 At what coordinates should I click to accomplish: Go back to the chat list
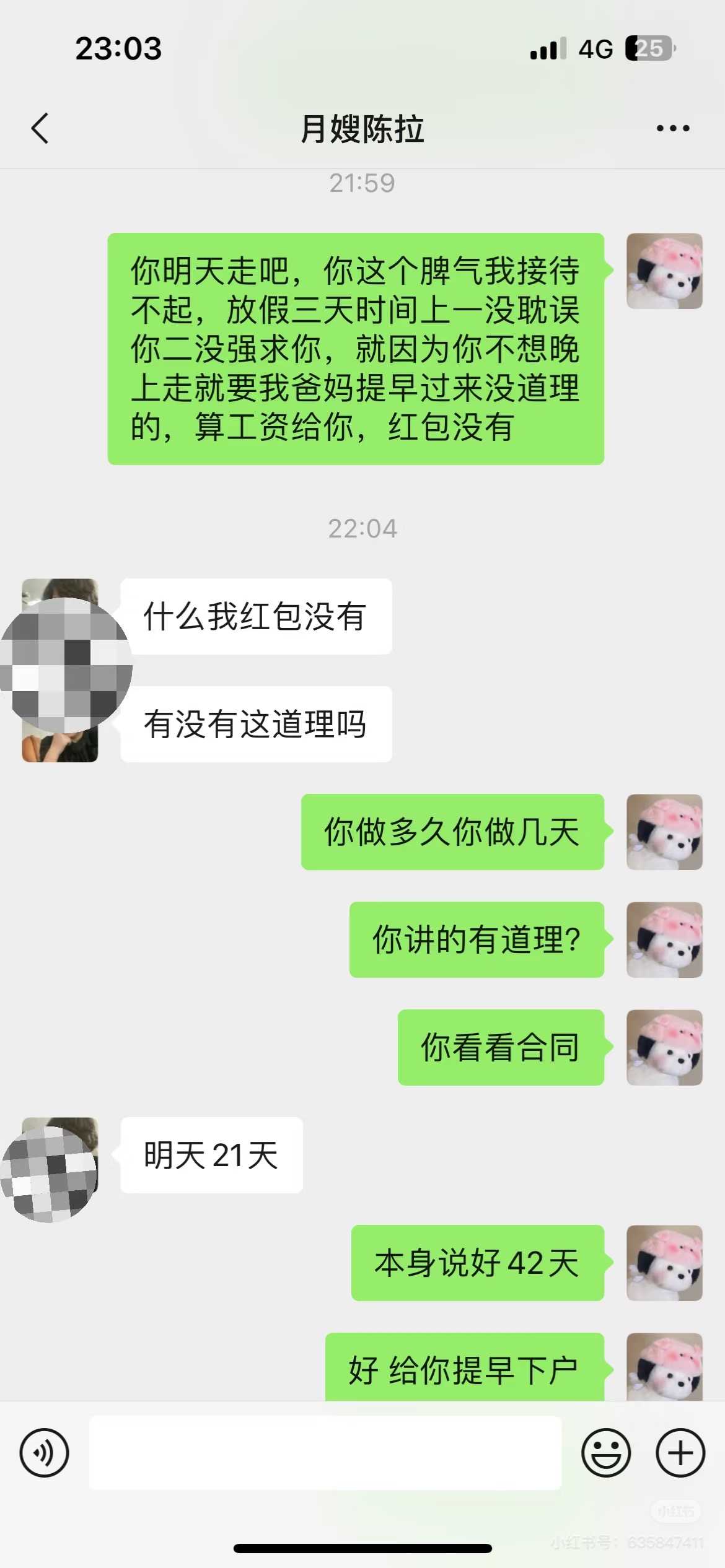(x=40, y=129)
